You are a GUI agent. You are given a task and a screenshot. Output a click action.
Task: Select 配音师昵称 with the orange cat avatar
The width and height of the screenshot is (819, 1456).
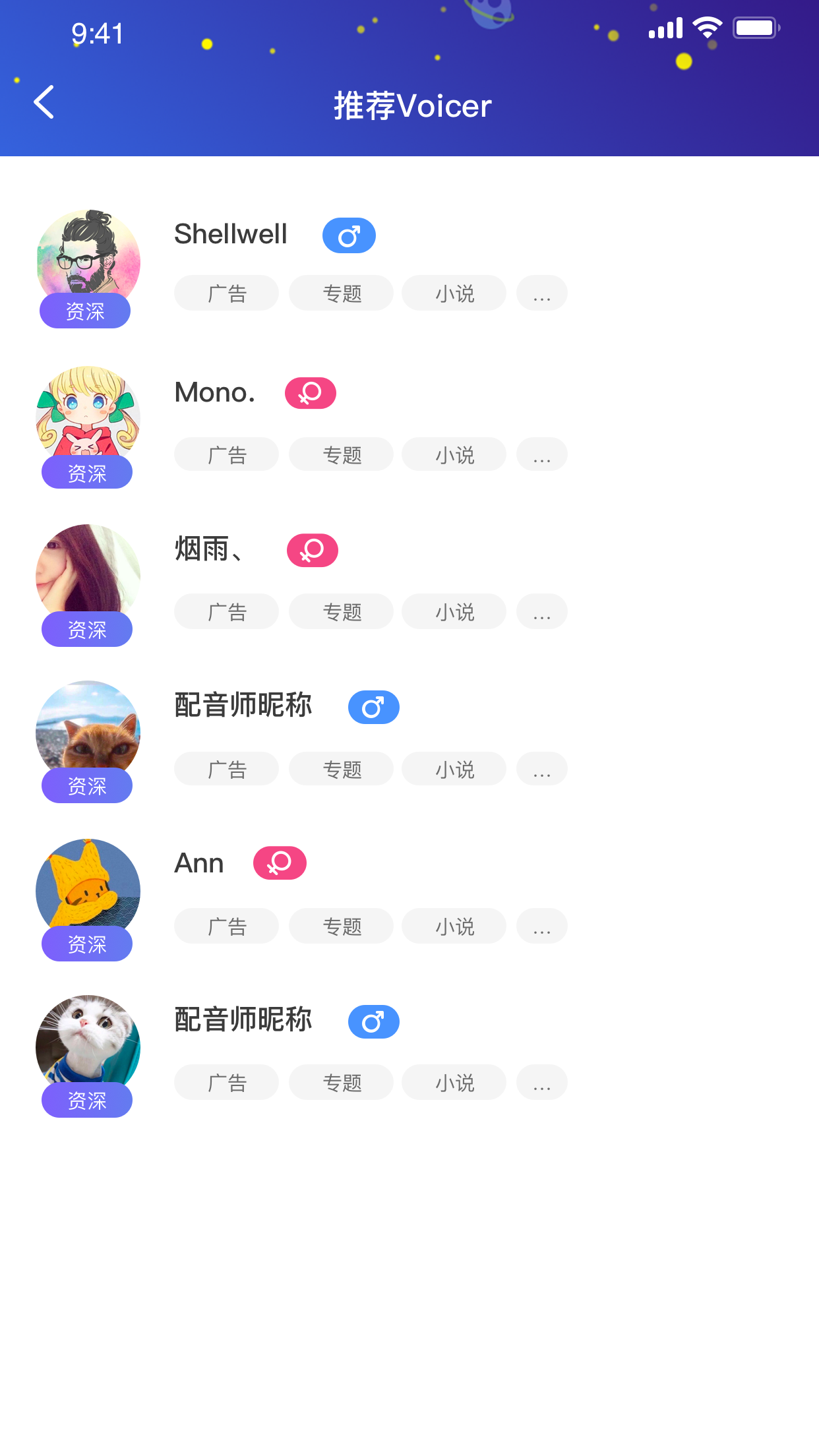coord(243,706)
